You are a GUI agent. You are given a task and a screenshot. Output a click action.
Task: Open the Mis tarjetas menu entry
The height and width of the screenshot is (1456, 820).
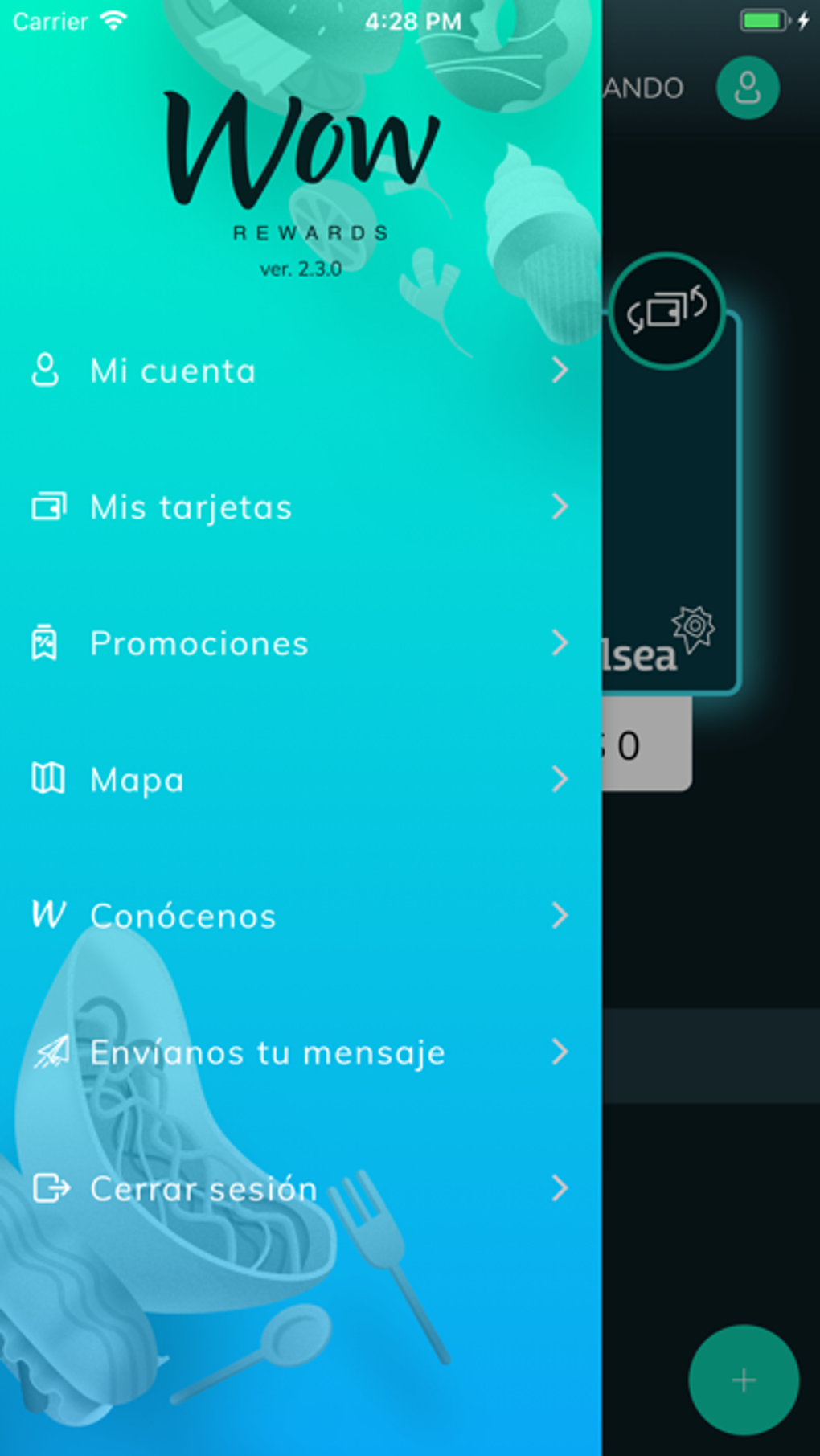(x=191, y=507)
